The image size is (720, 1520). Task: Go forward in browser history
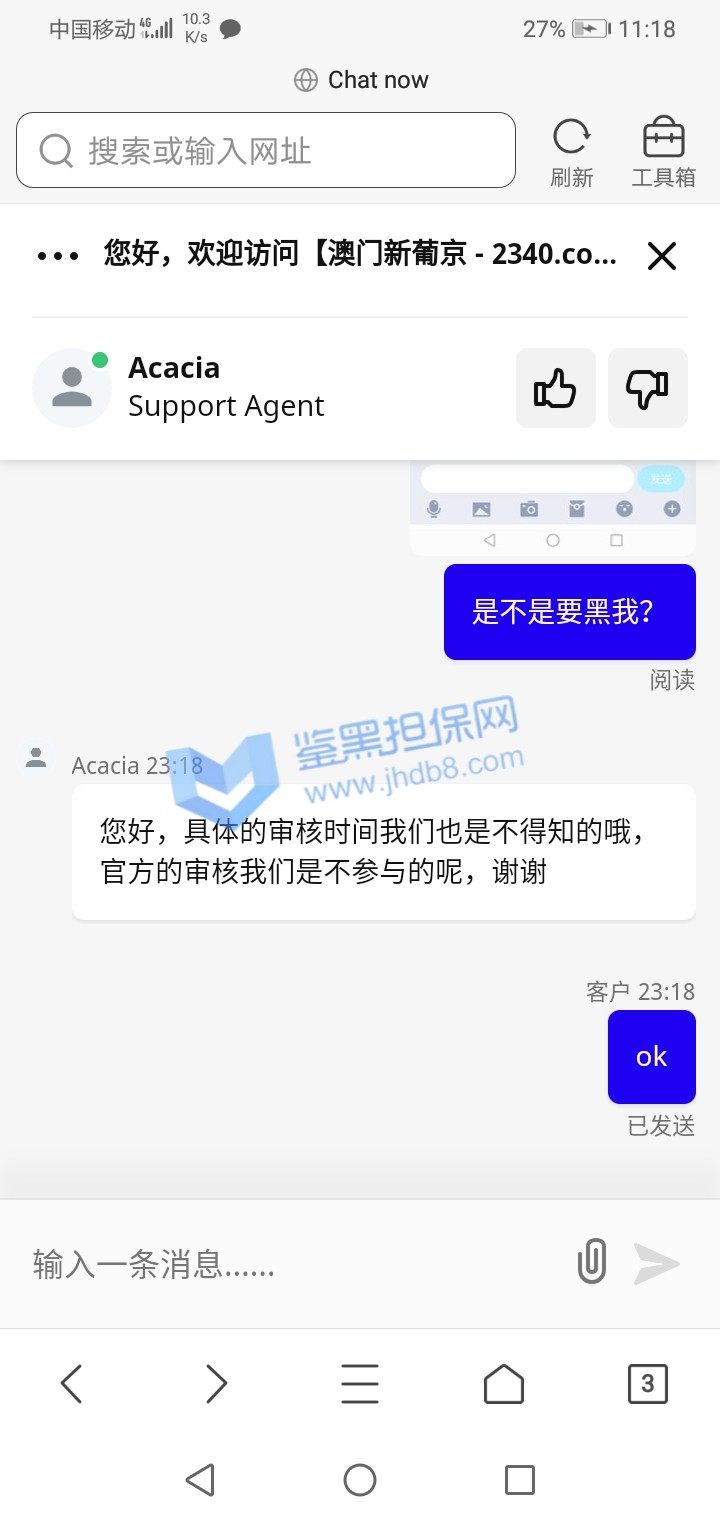[x=216, y=1384]
